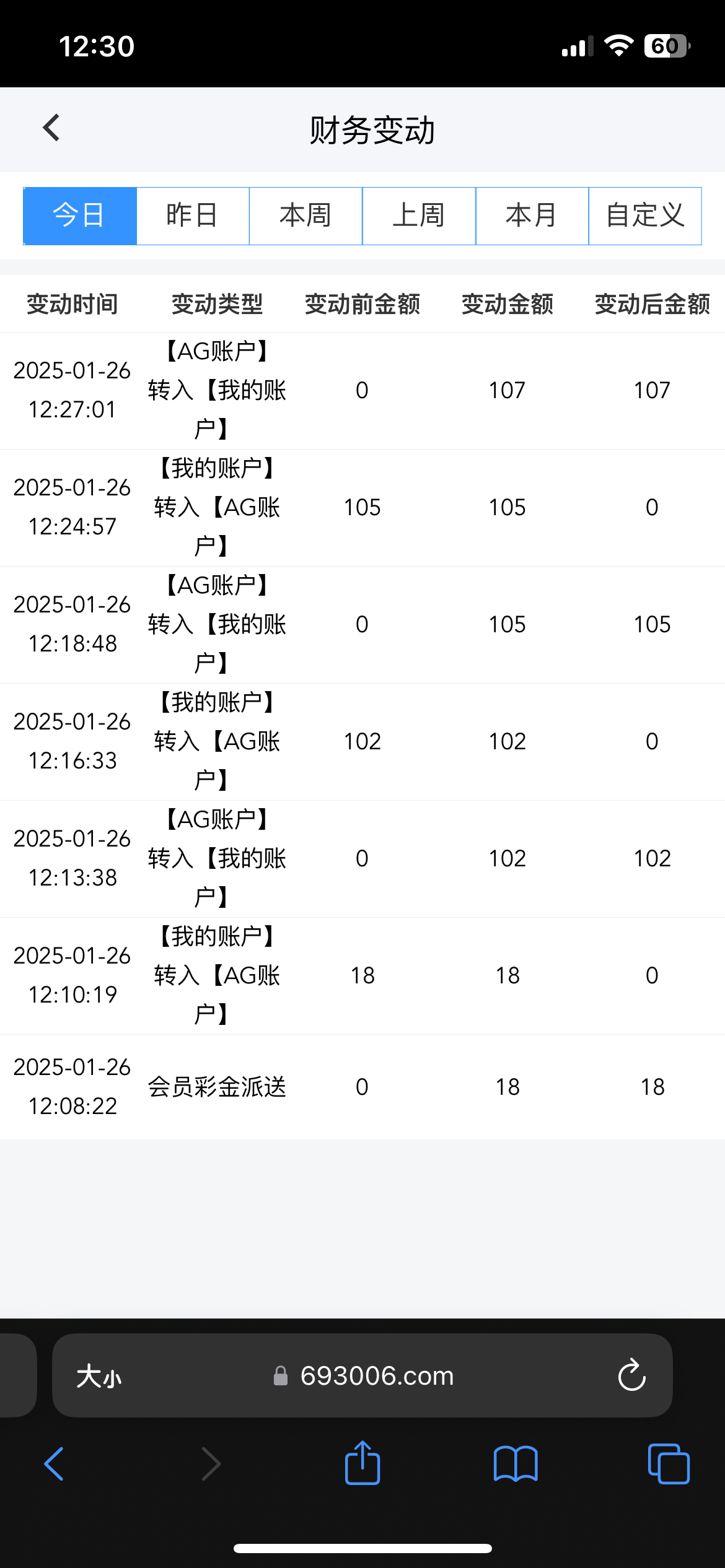Show all open Safari tabs
The height and width of the screenshot is (1568, 725).
coord(668,1464)
